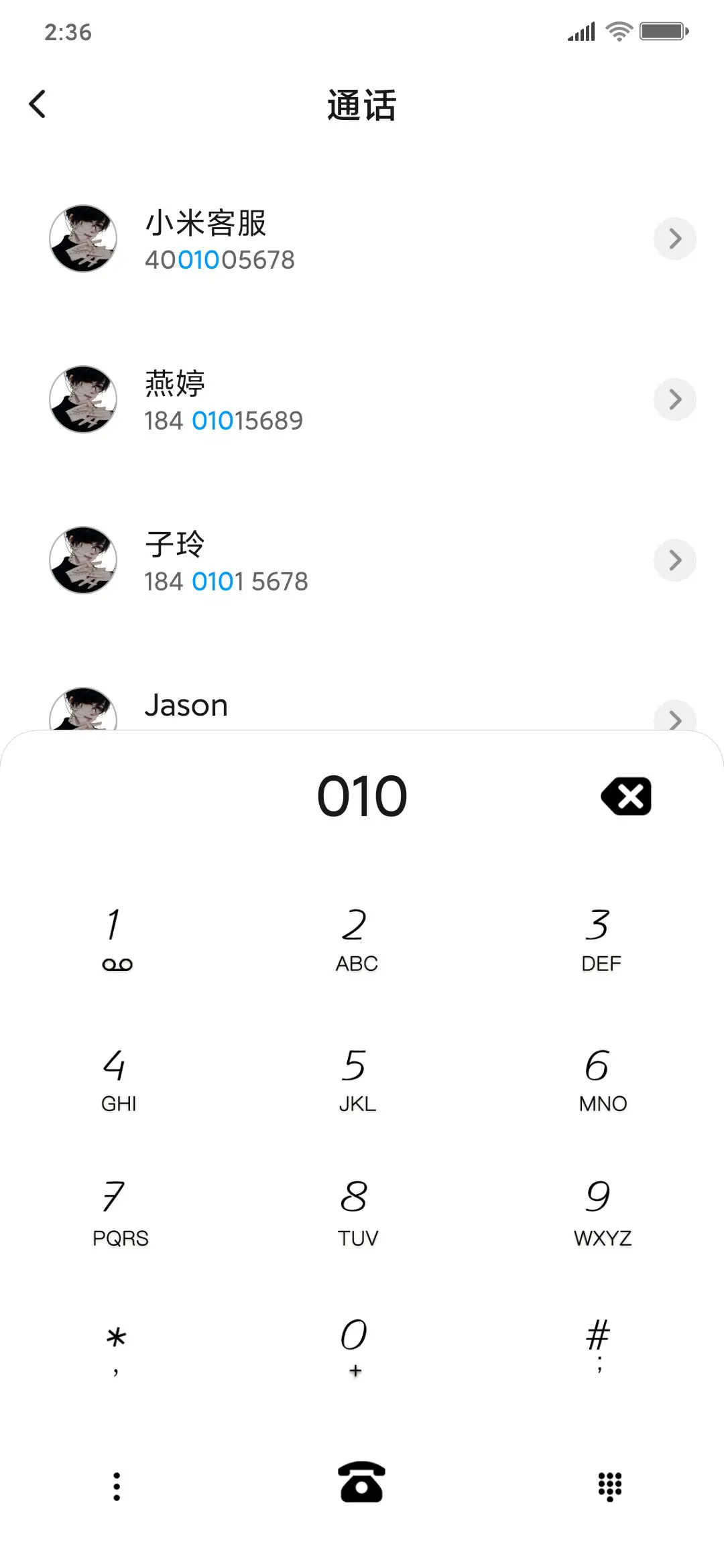Image resolution: width=724 pixels, height=1568 pixels.
Task: Tap the back arrow to leave 通话
Action: [x=38, y=104]
